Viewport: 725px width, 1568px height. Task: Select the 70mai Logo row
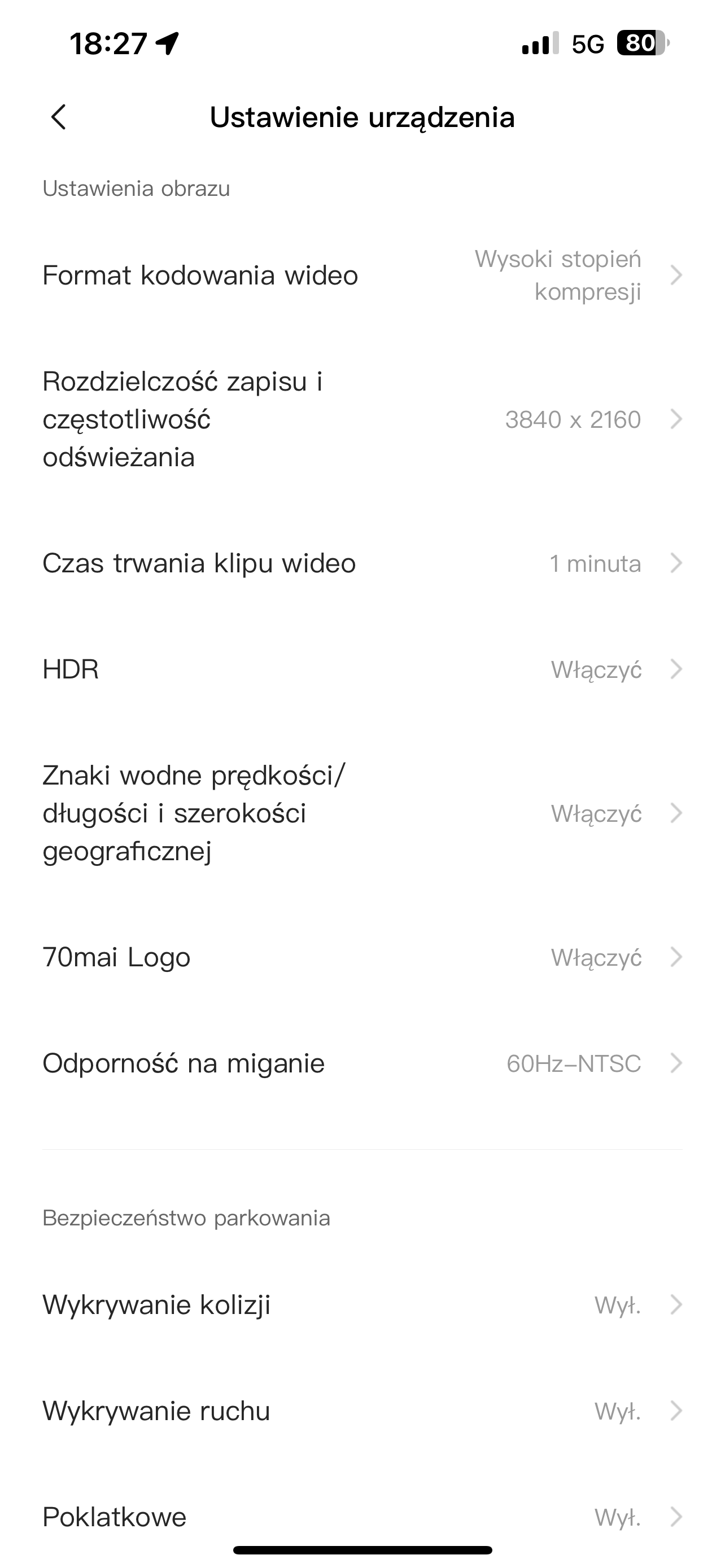tap(362, 957)
